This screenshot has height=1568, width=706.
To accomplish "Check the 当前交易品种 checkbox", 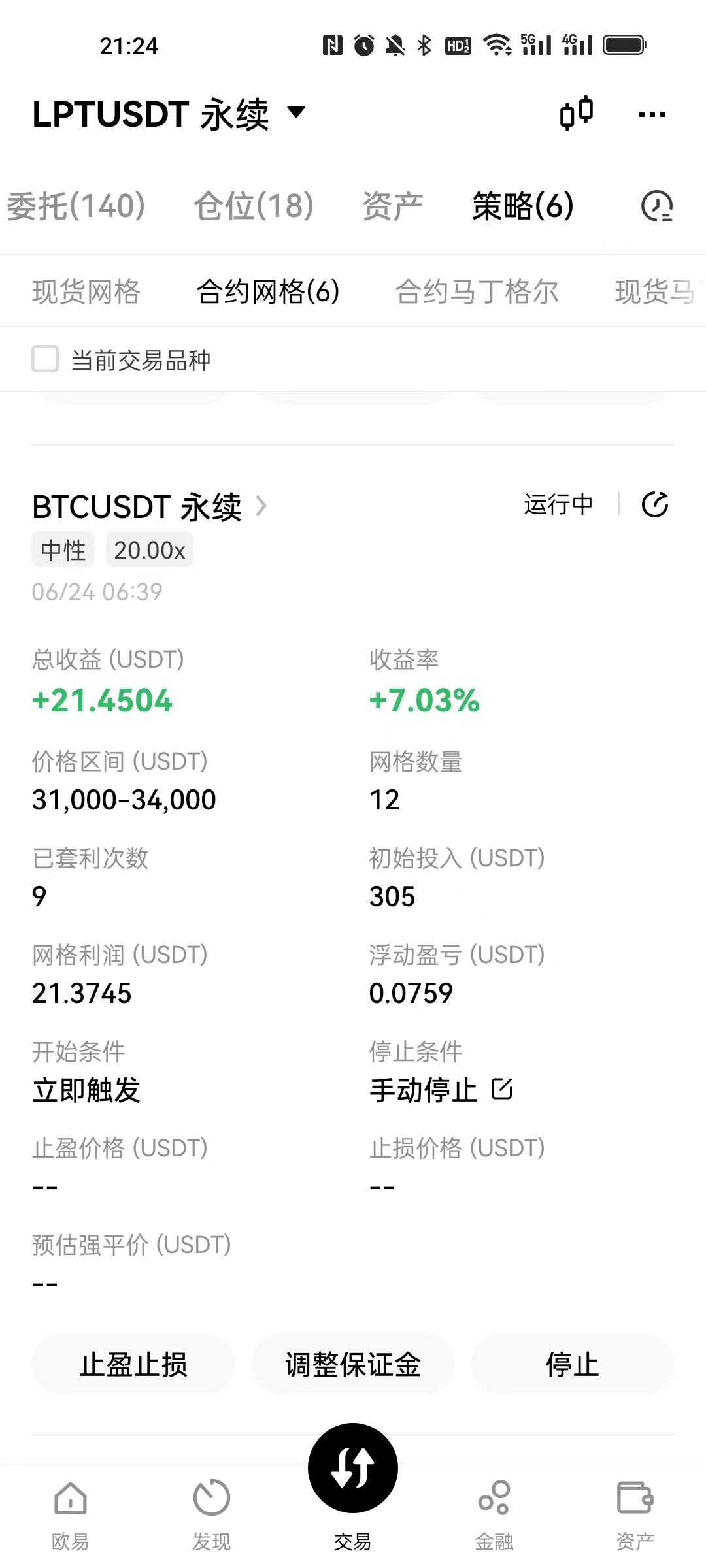I will coord(46,359).
